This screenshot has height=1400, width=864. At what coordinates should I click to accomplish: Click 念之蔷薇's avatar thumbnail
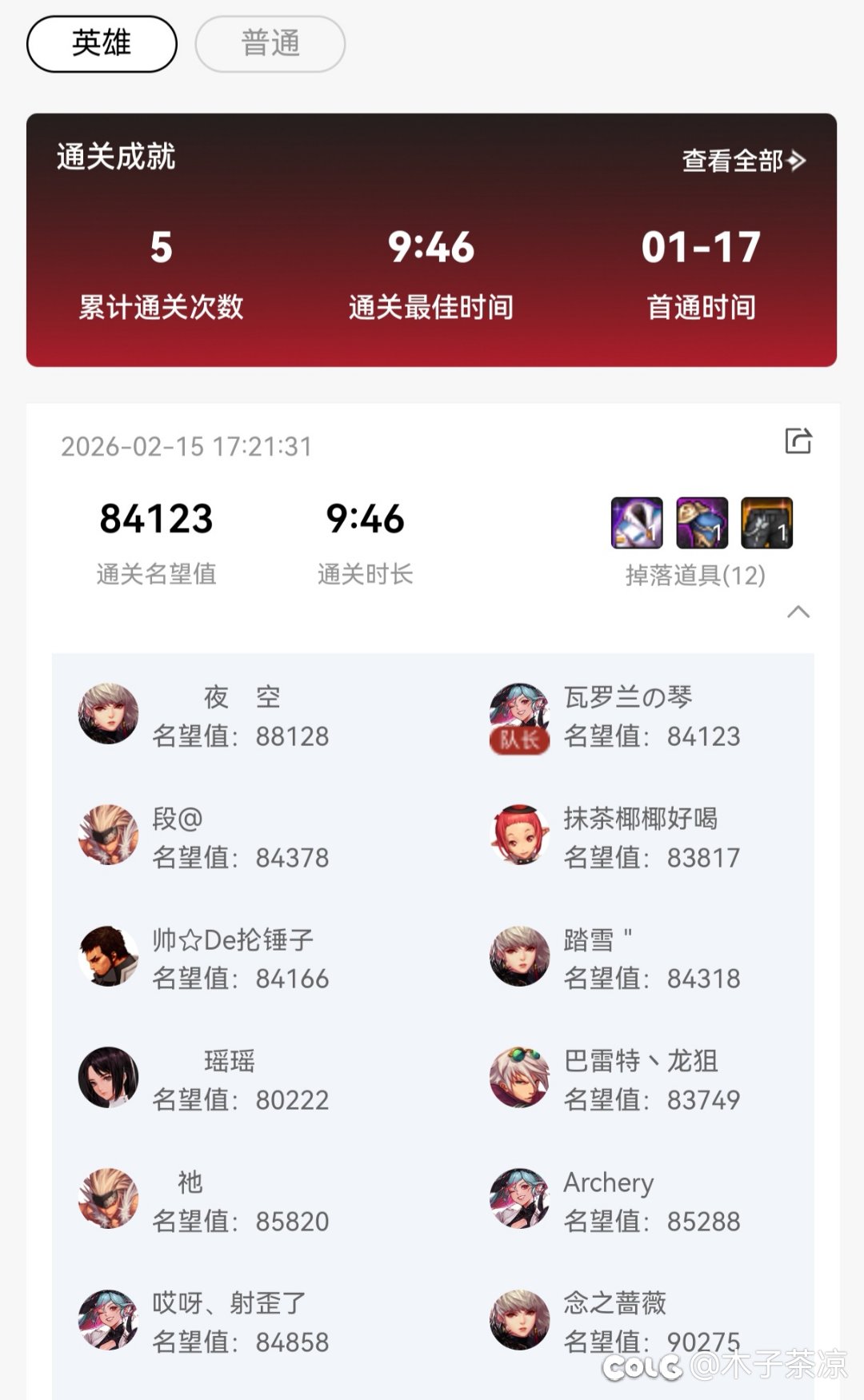point(521,1321)
